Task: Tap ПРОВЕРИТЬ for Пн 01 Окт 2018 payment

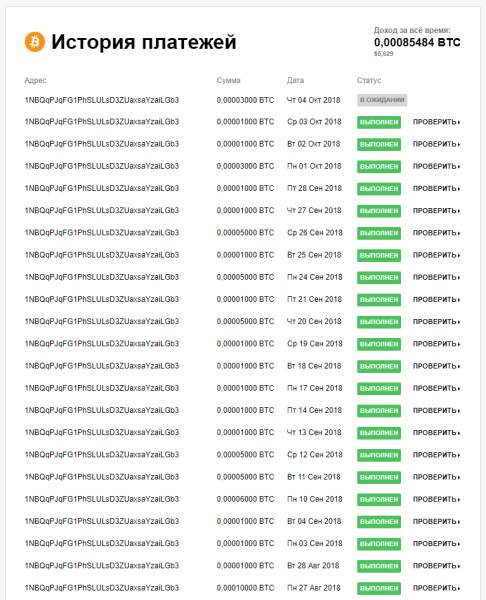Action: coord(436,166)
